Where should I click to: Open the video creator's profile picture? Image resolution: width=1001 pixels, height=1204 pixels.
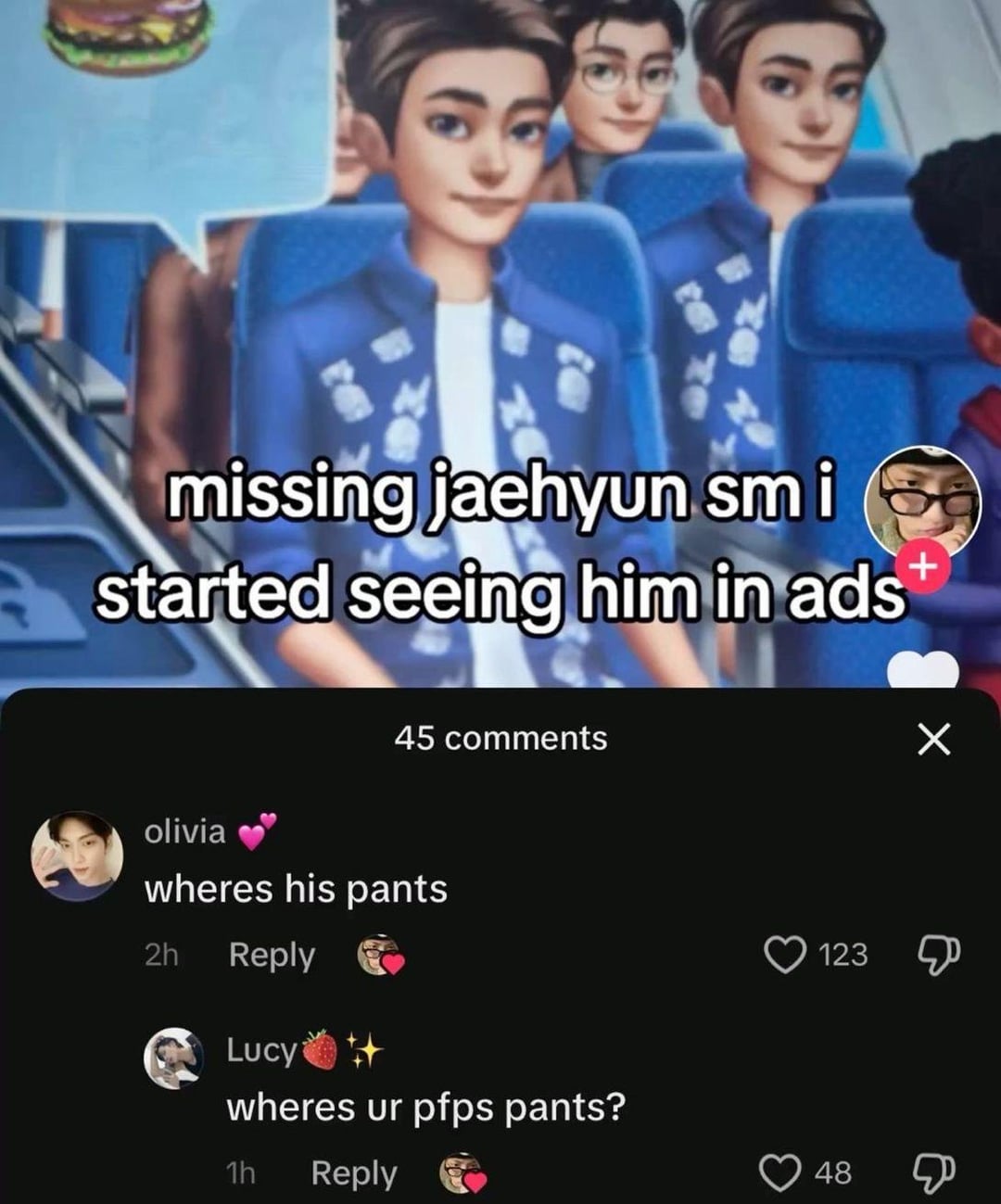921,501
